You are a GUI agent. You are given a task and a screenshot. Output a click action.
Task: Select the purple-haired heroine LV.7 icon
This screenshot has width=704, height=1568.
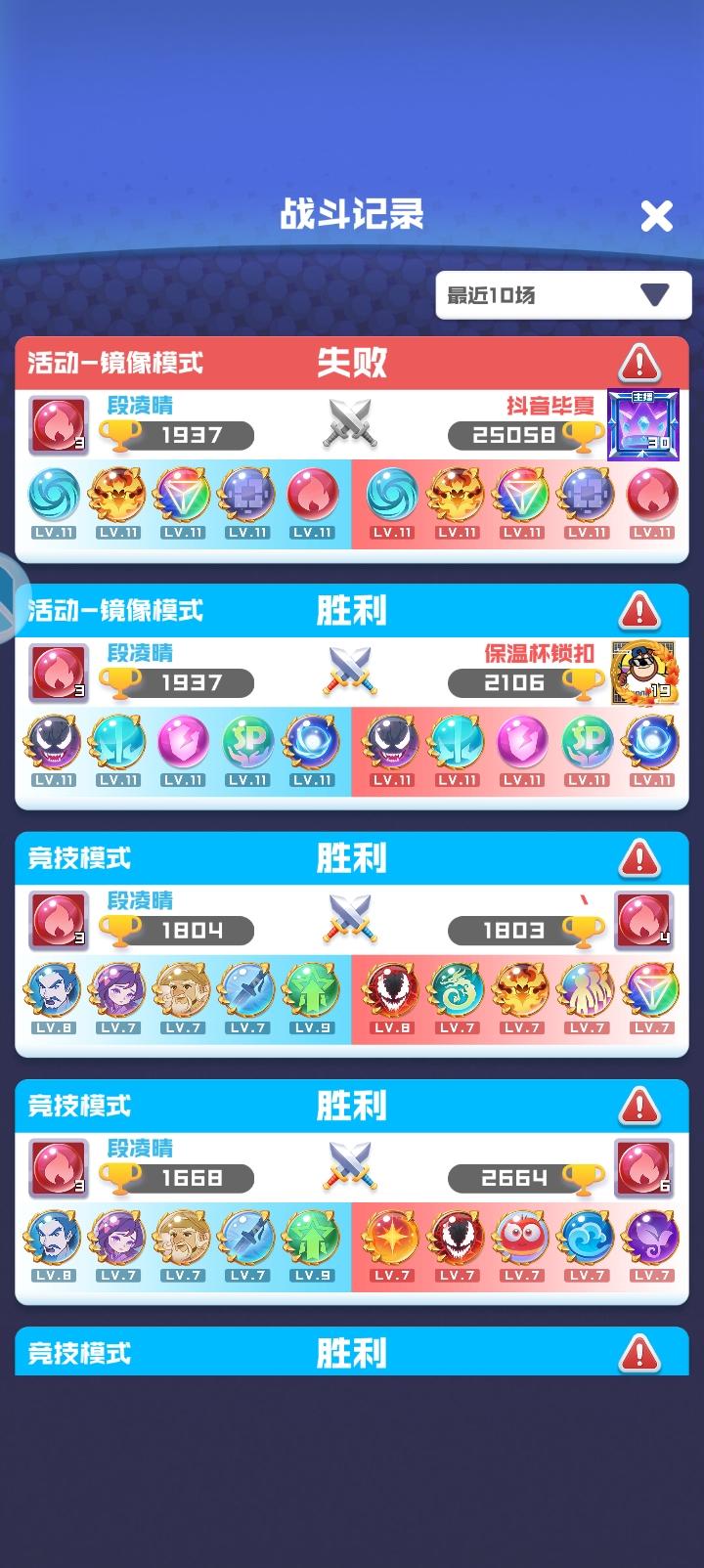point(117,993)
